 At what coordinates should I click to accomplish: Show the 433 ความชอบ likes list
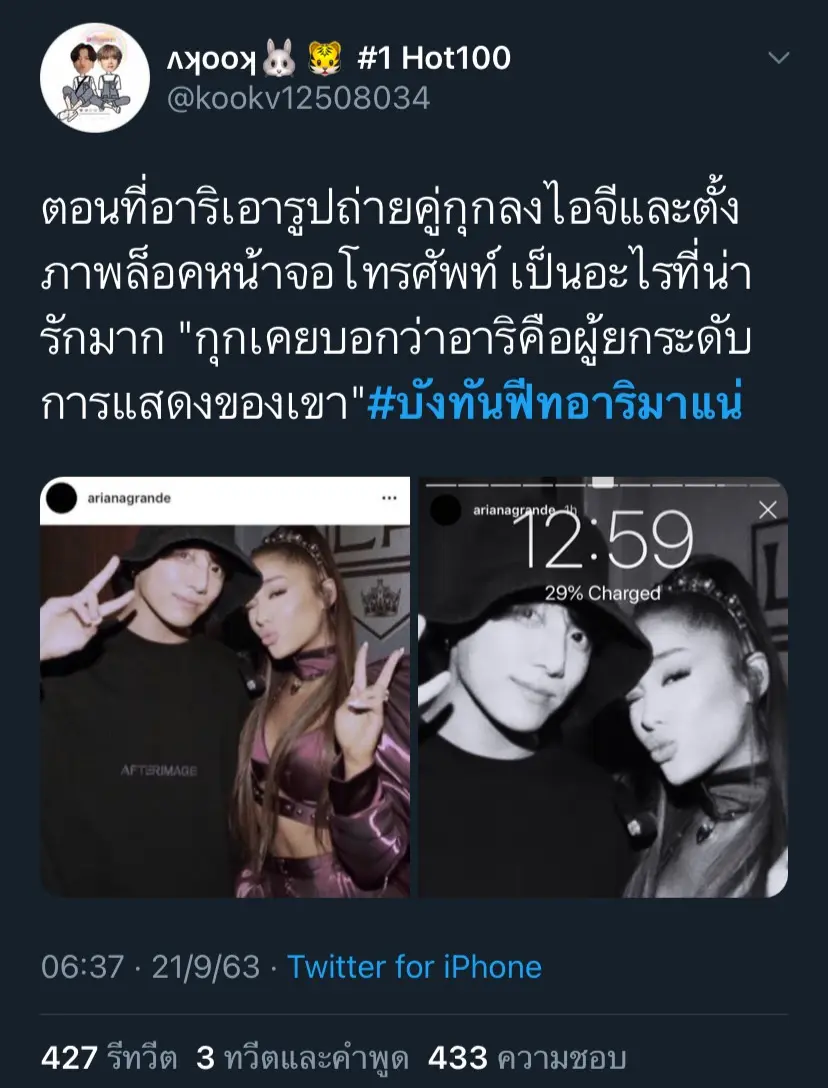(x=526, y=1057)
